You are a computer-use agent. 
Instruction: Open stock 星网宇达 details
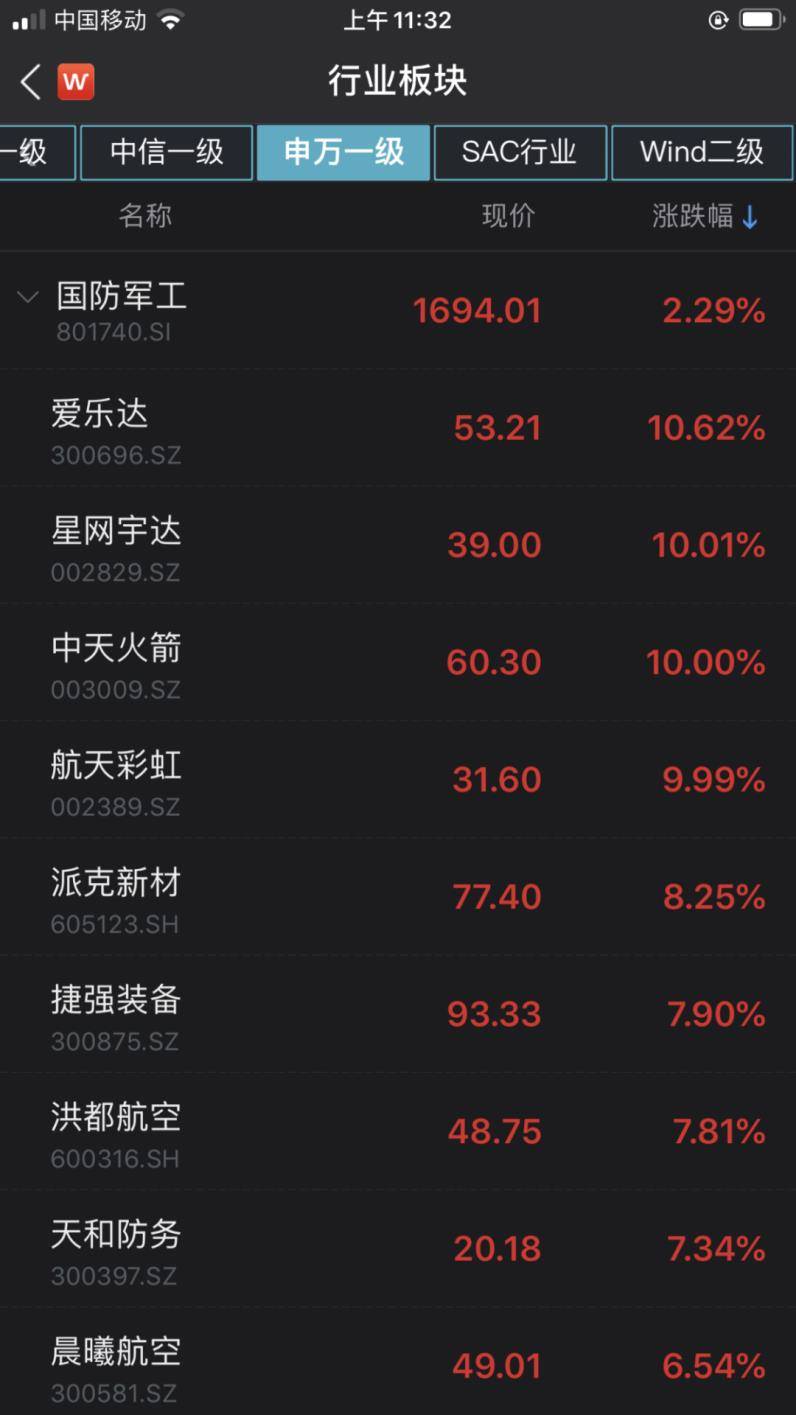click(398, 545)
